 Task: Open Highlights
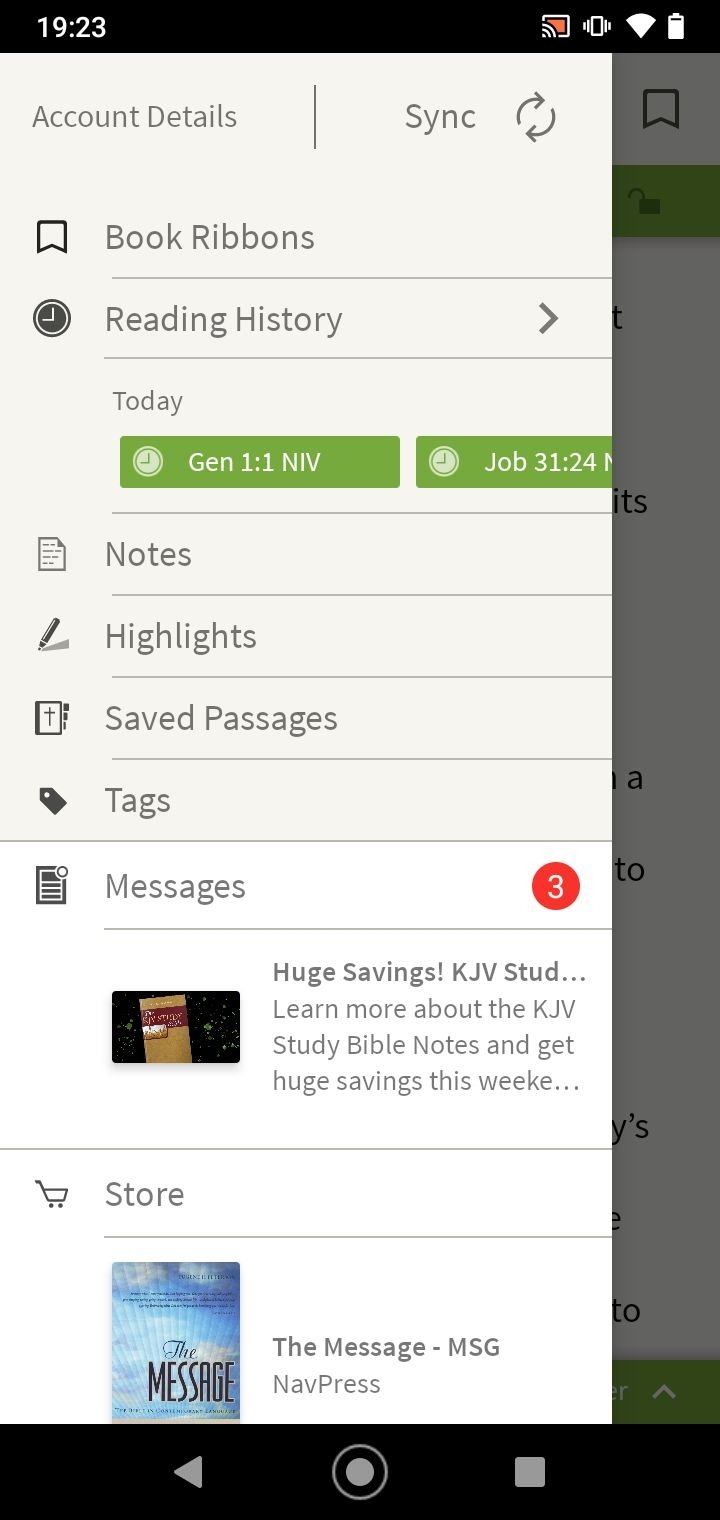tap(306, 637)
